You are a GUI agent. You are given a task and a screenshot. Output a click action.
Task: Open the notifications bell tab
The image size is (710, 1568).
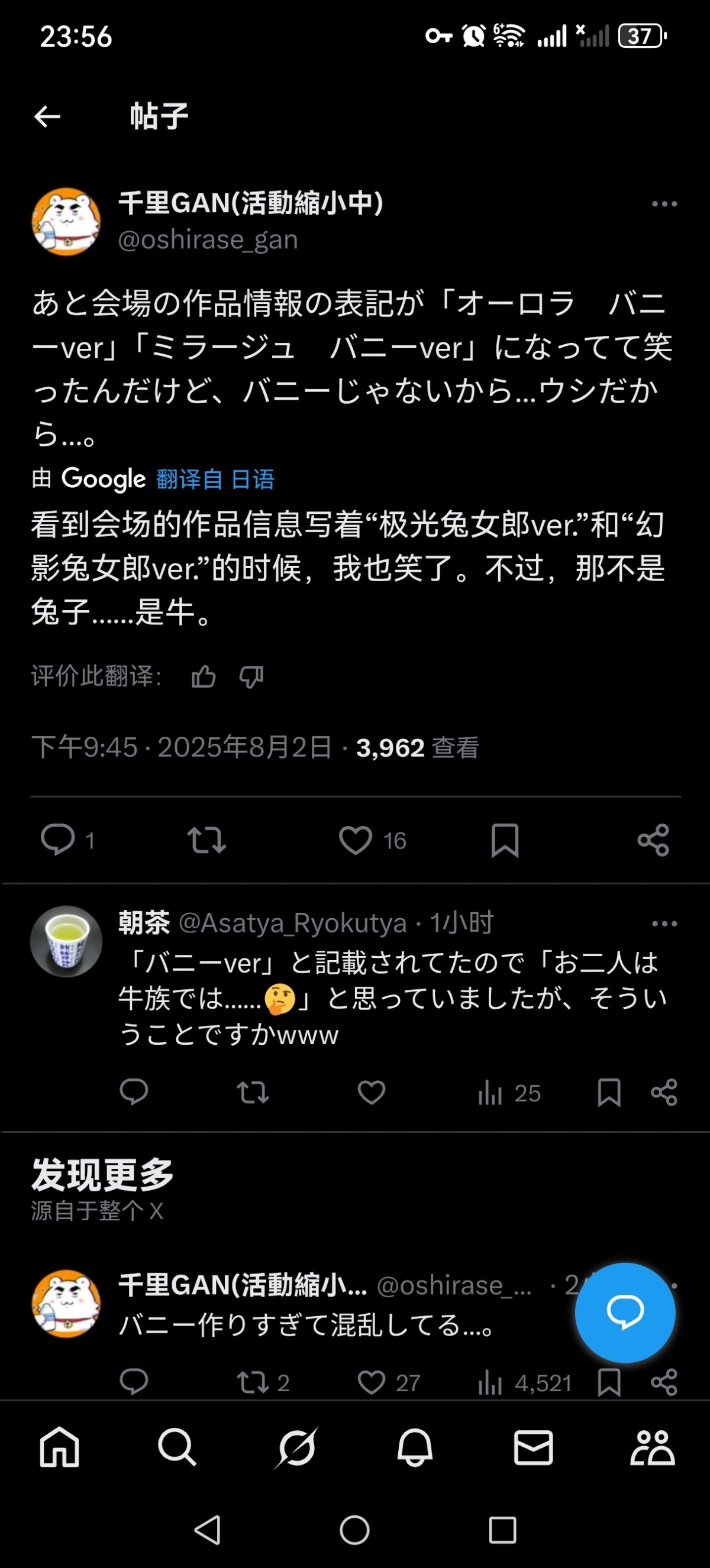point(415,1447)
